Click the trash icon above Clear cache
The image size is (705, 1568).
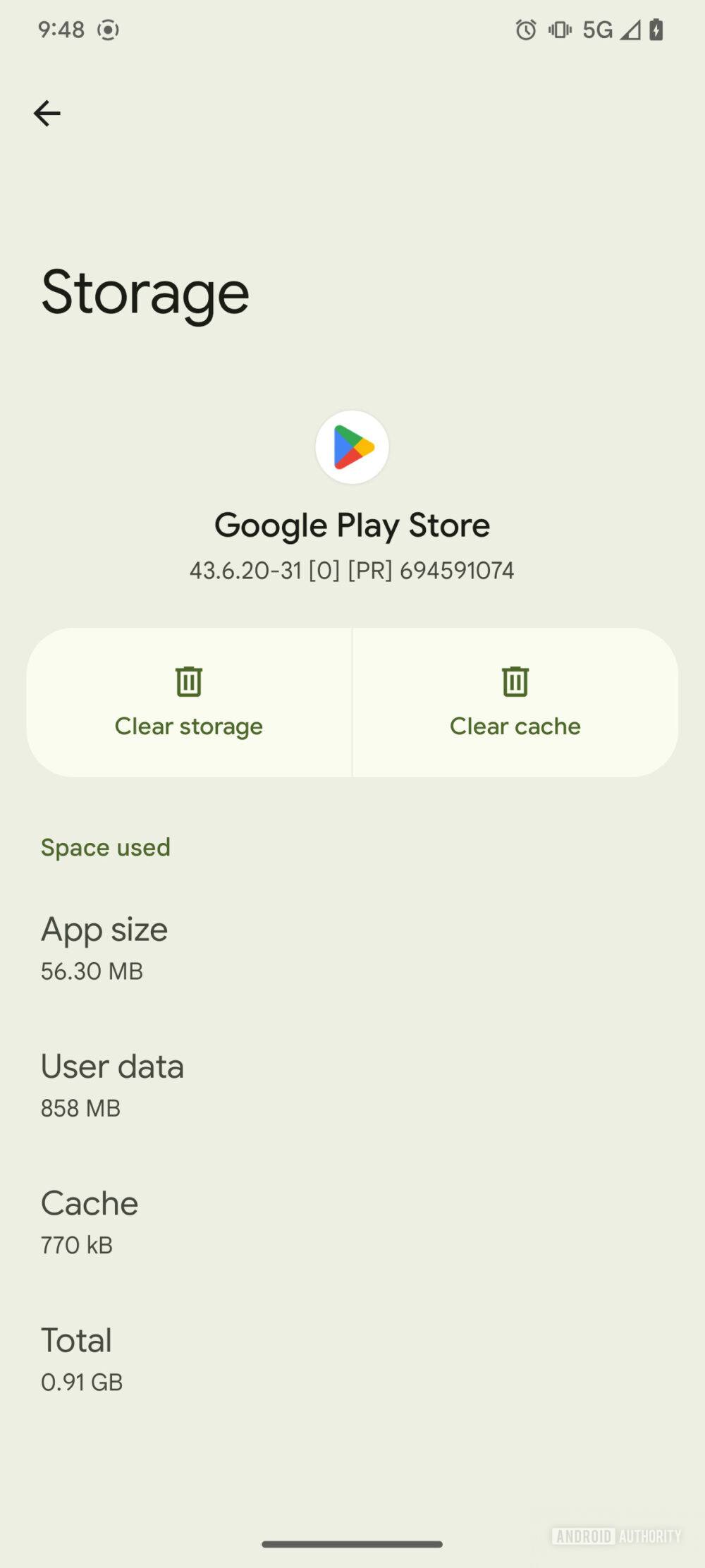[x=515, y=681]
